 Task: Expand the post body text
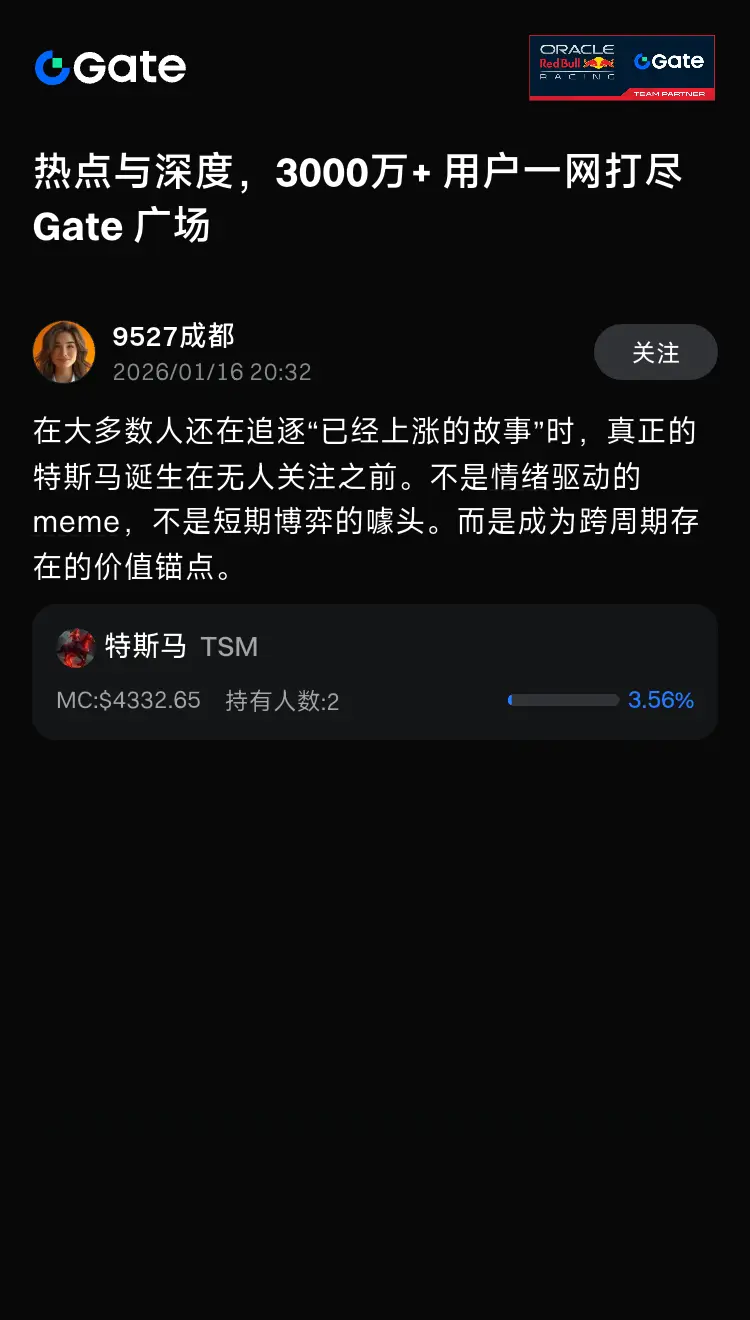[x=375, y=498]
